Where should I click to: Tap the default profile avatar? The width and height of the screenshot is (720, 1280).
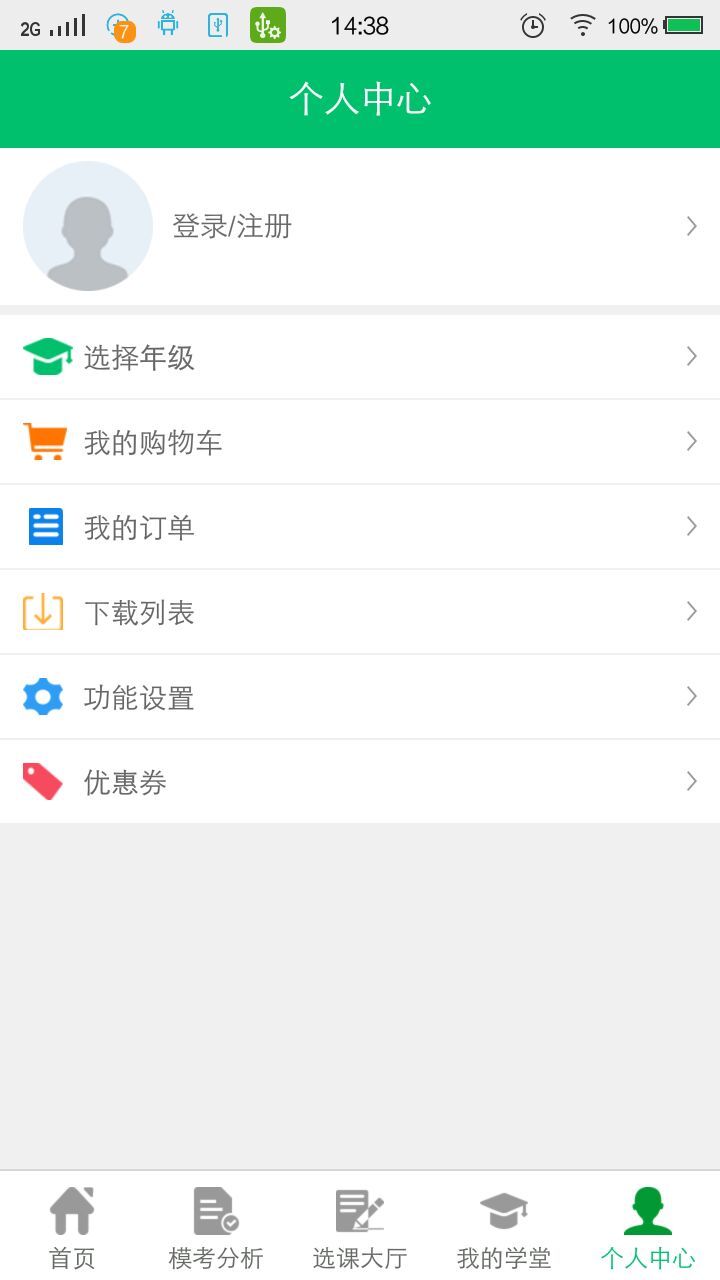point(88,226)
